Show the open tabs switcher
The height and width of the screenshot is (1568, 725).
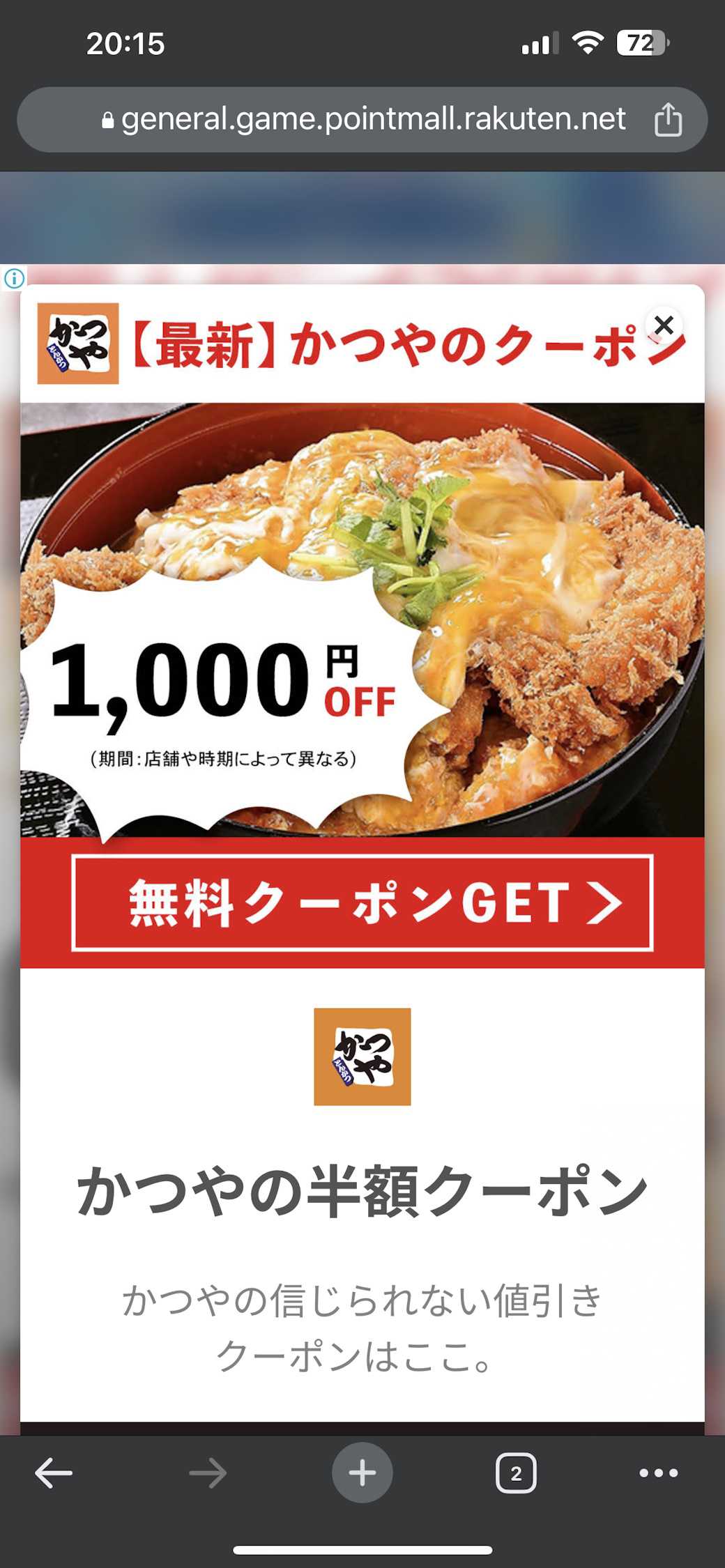(x=516, y=1473)
